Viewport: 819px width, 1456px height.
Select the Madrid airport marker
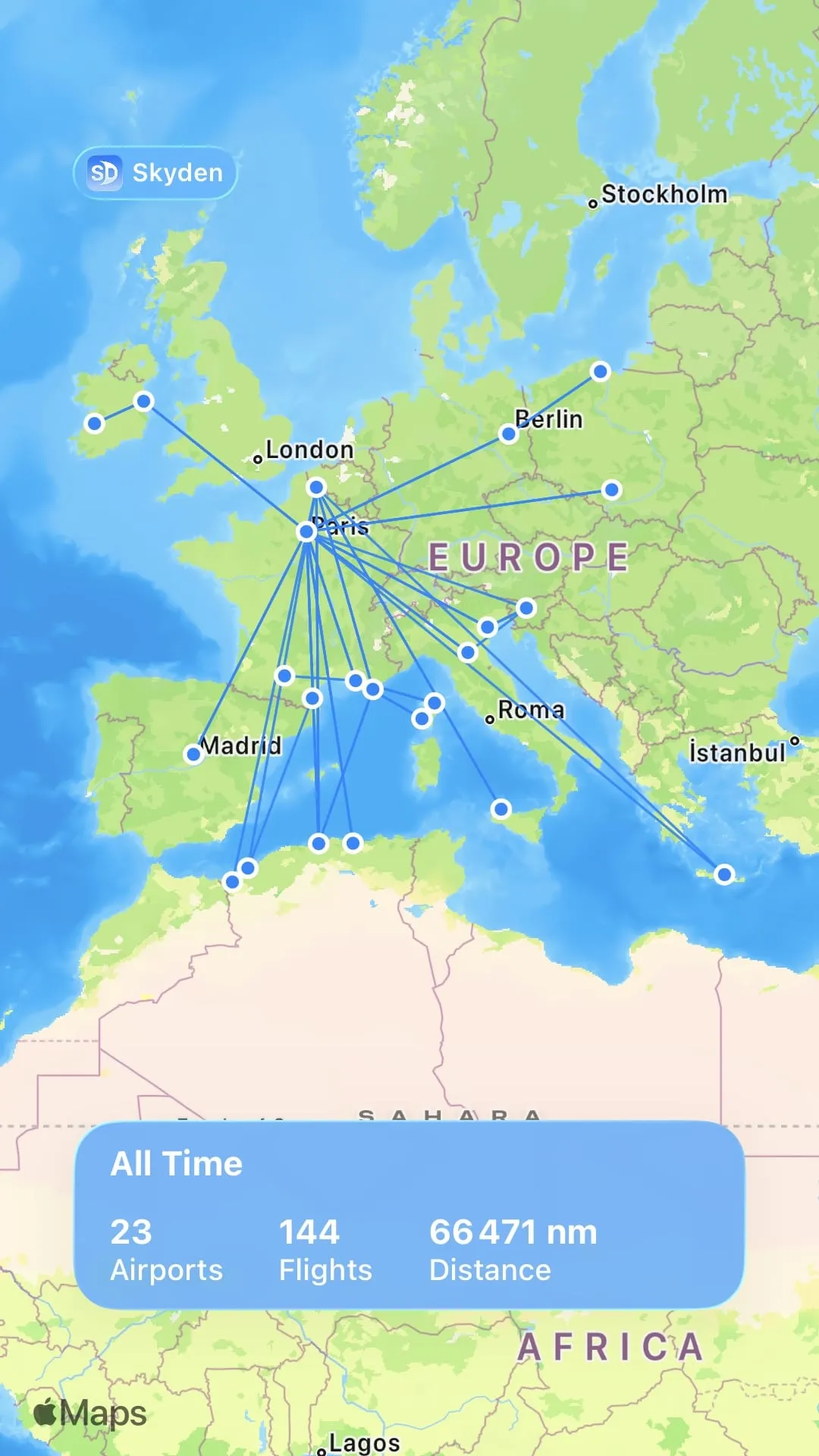[192, 752]
